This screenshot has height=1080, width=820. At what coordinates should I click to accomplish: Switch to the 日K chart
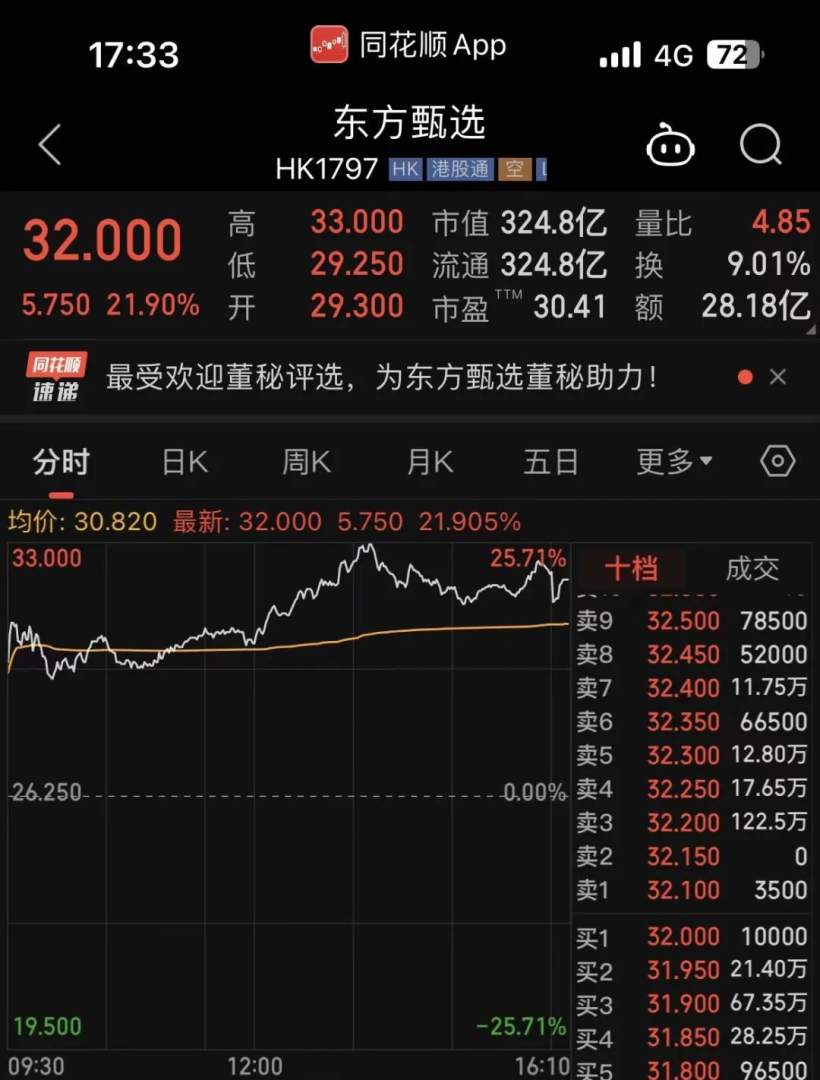point(185,462)
